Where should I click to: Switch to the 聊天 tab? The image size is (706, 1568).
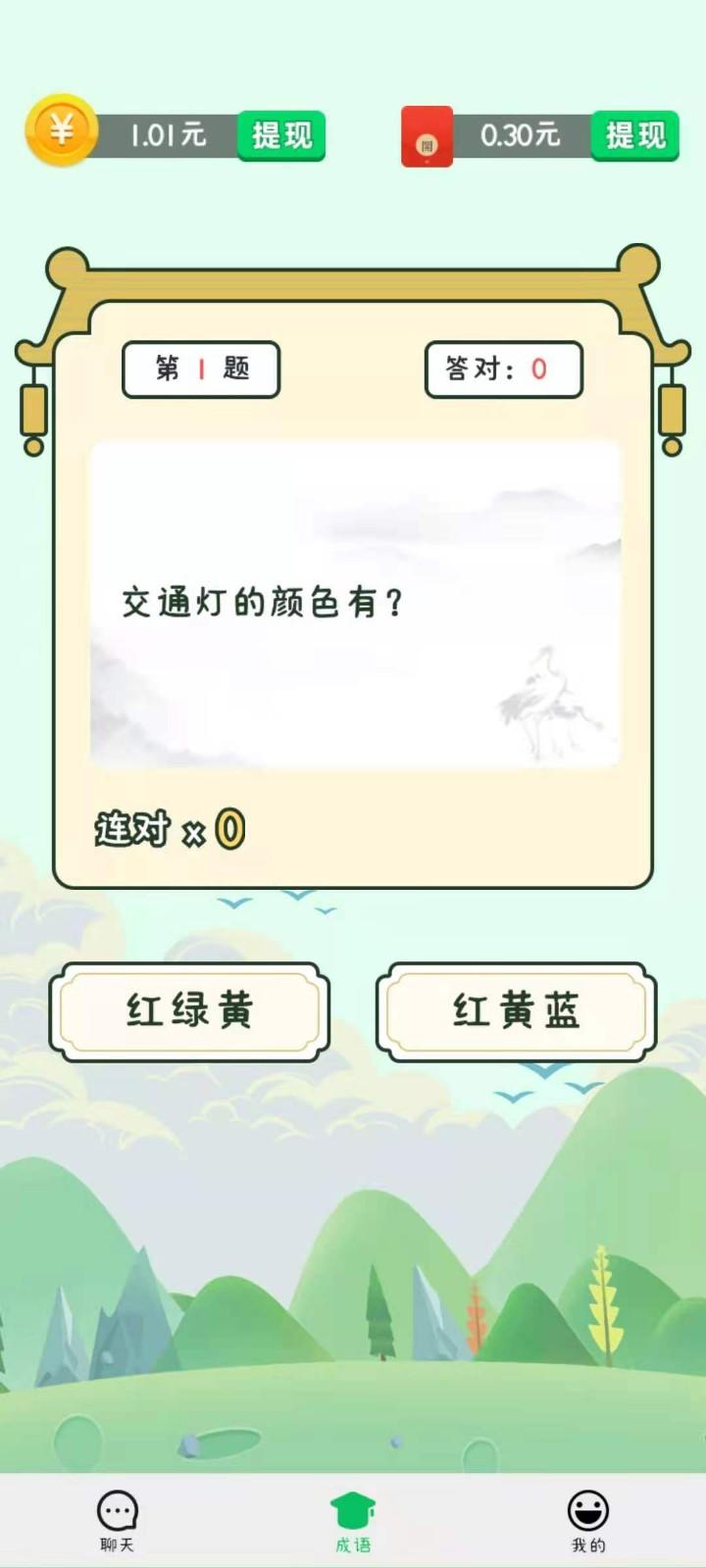click(x=118, y=1521)
